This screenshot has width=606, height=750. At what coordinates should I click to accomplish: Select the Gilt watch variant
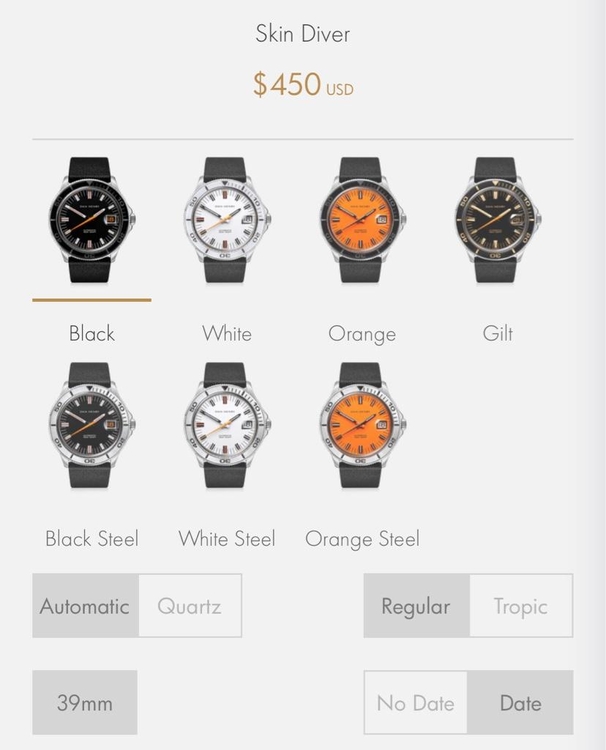click(x=497, y=220)
